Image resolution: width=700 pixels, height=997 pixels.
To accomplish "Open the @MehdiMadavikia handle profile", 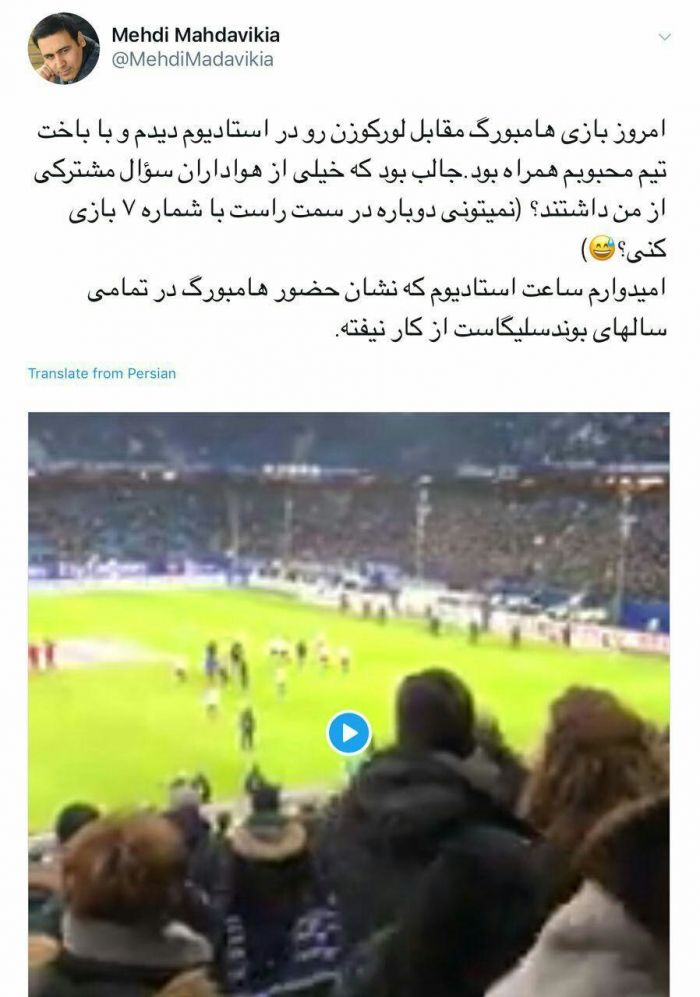I will pyautogui.click(x=191, y=60).
